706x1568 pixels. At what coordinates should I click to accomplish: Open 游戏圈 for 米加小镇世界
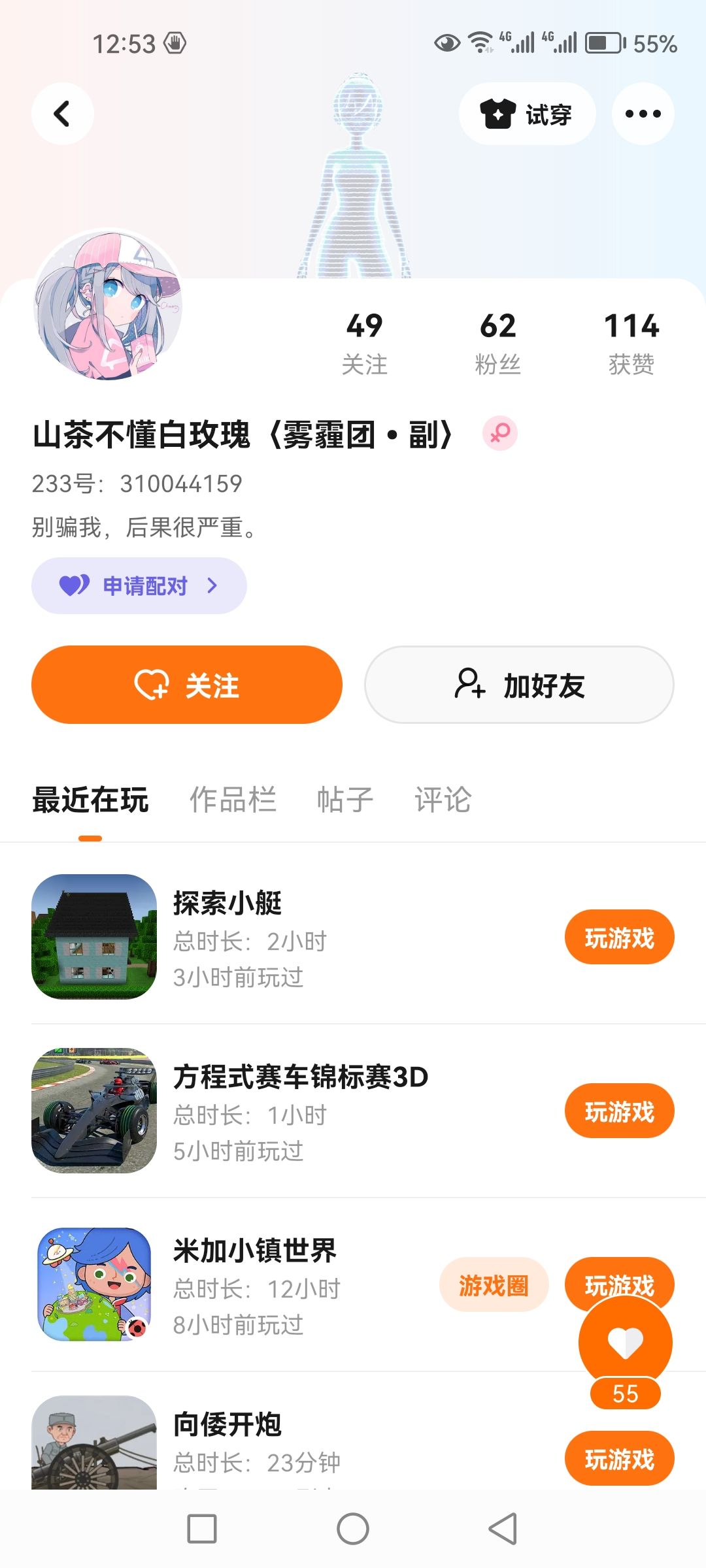pos(494,1284)
